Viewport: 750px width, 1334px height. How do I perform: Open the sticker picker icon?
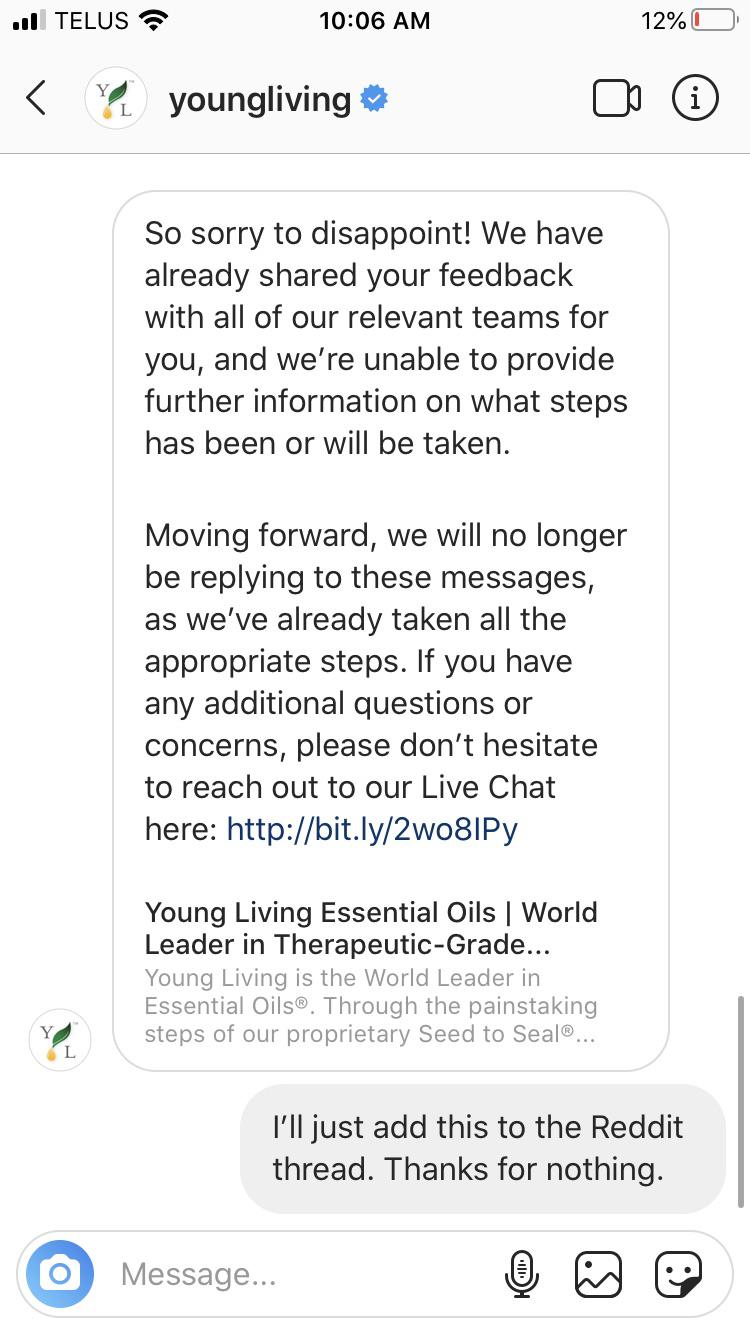[x=678, y=1273]
